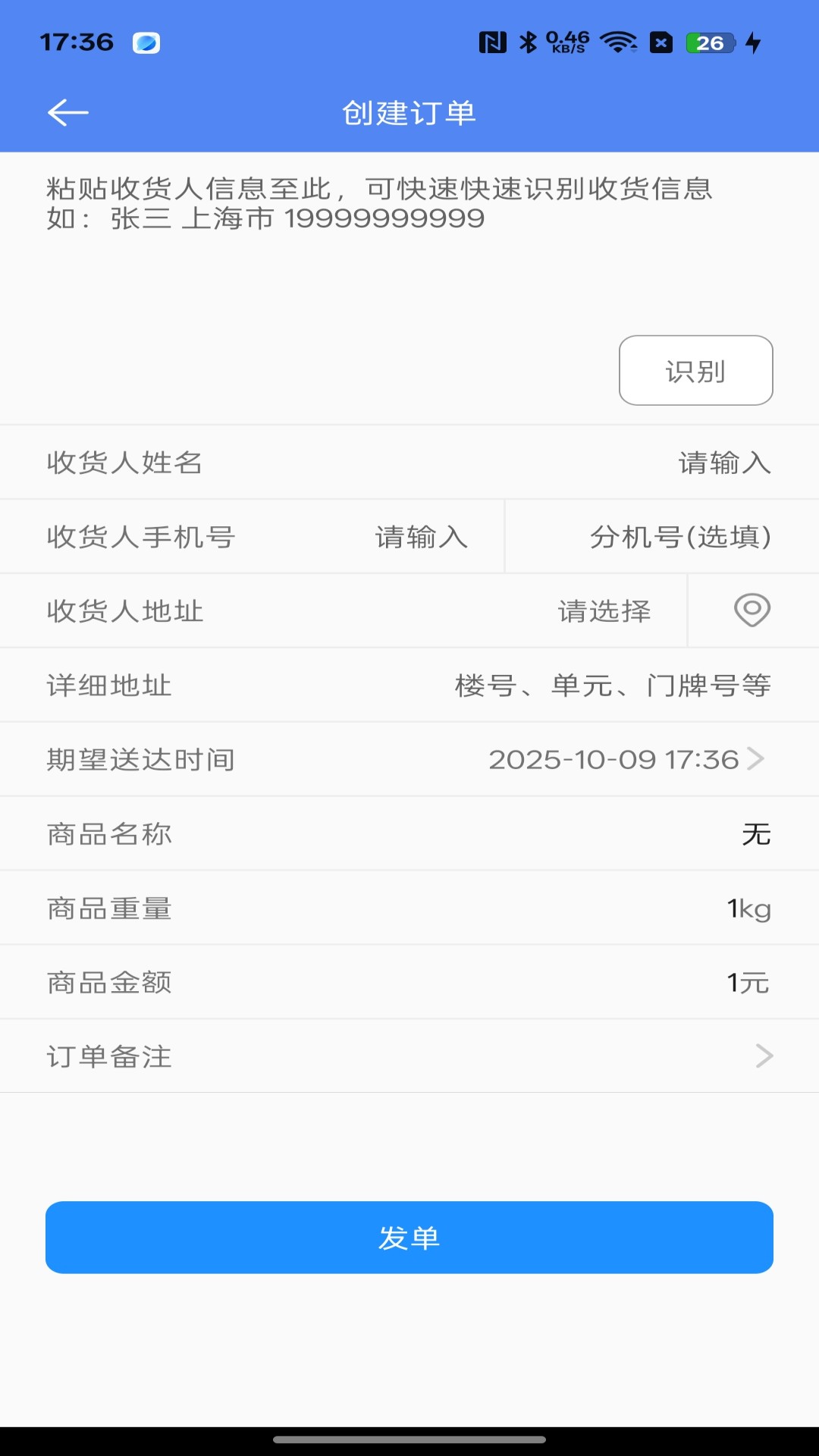819x1456 pixels.
Task: Tap the 收货人手机号 phone input field
Action: pos(420,536)
